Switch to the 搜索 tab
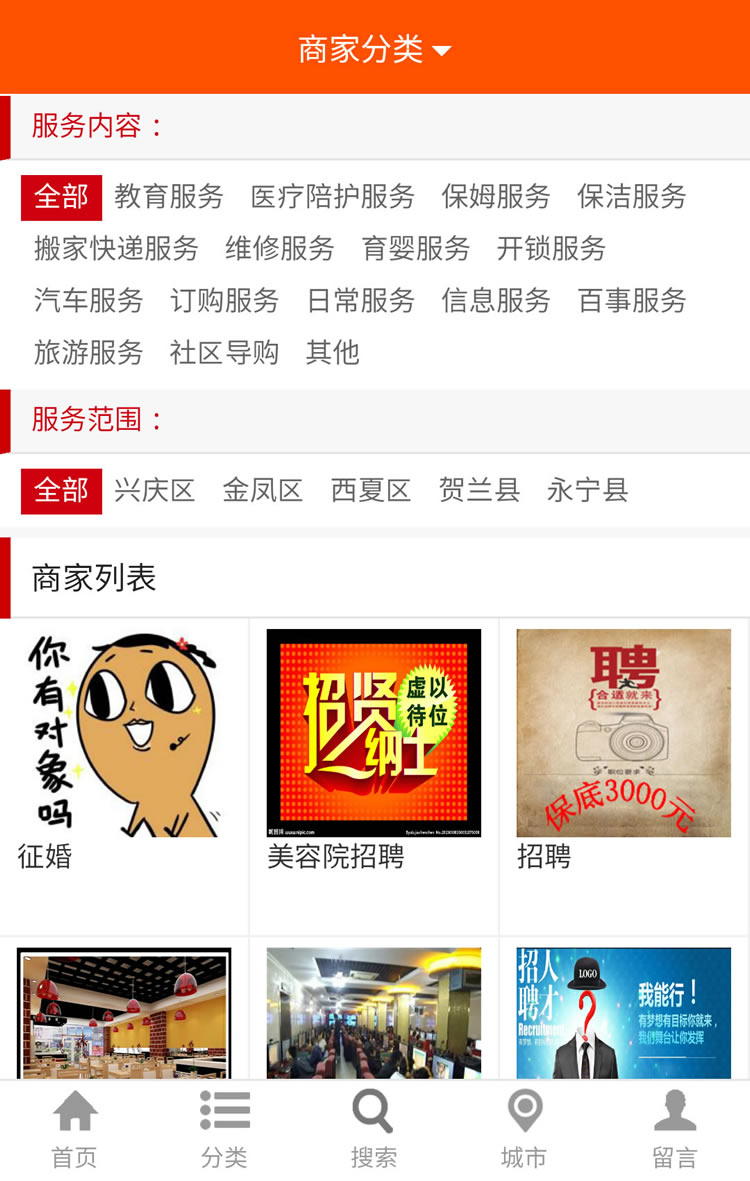The image size is (750, 1181). point(374,1130)
